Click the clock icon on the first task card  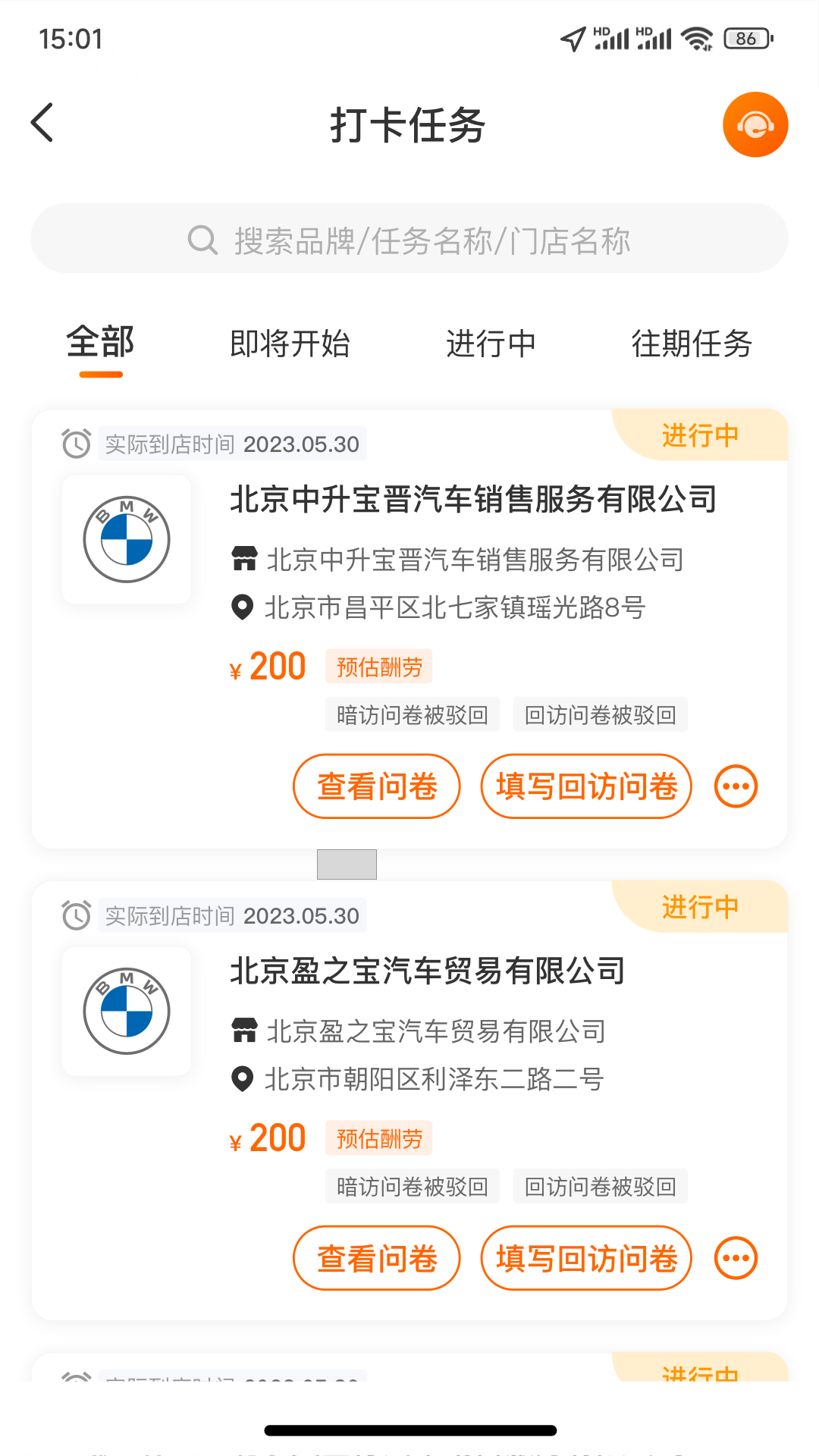74,444
